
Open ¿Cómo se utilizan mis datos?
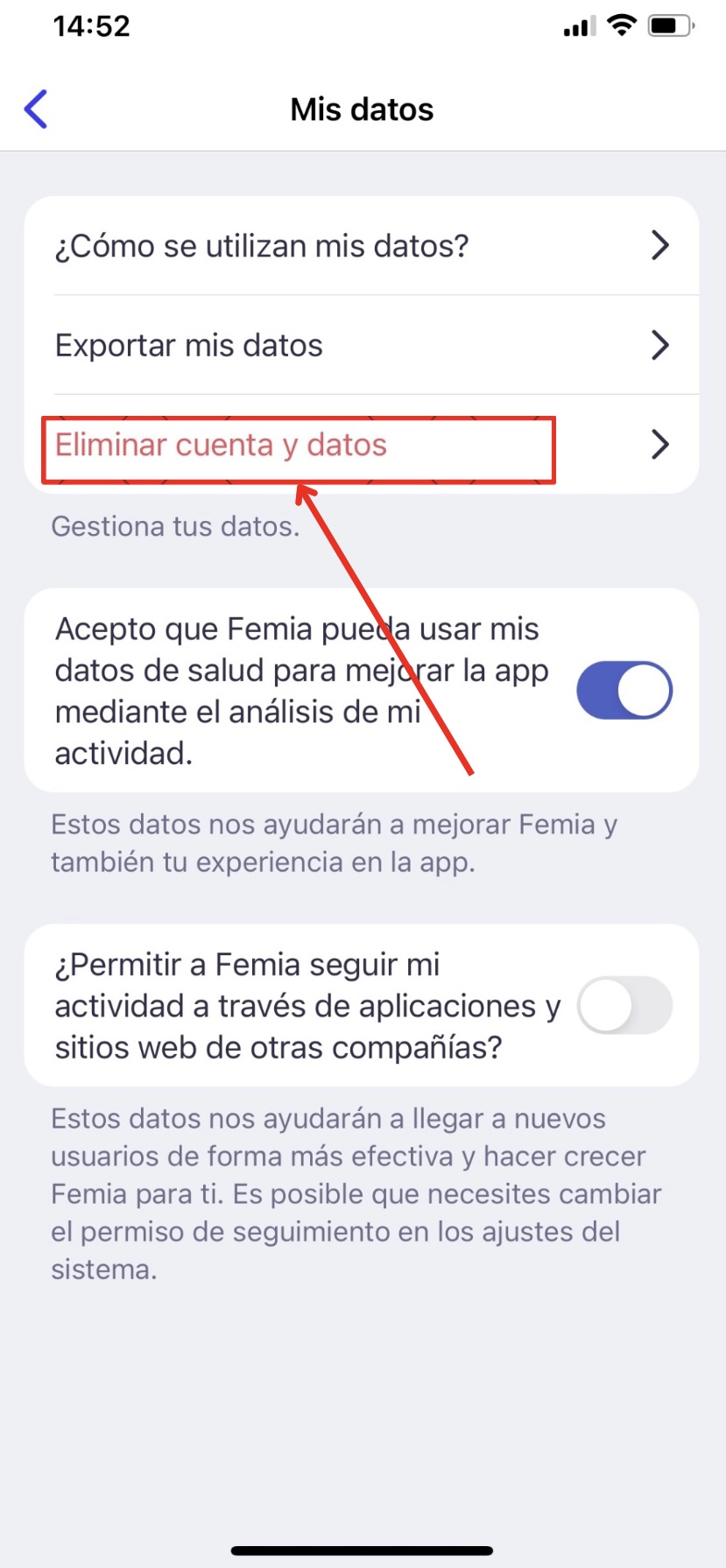(x=361, y=246)
